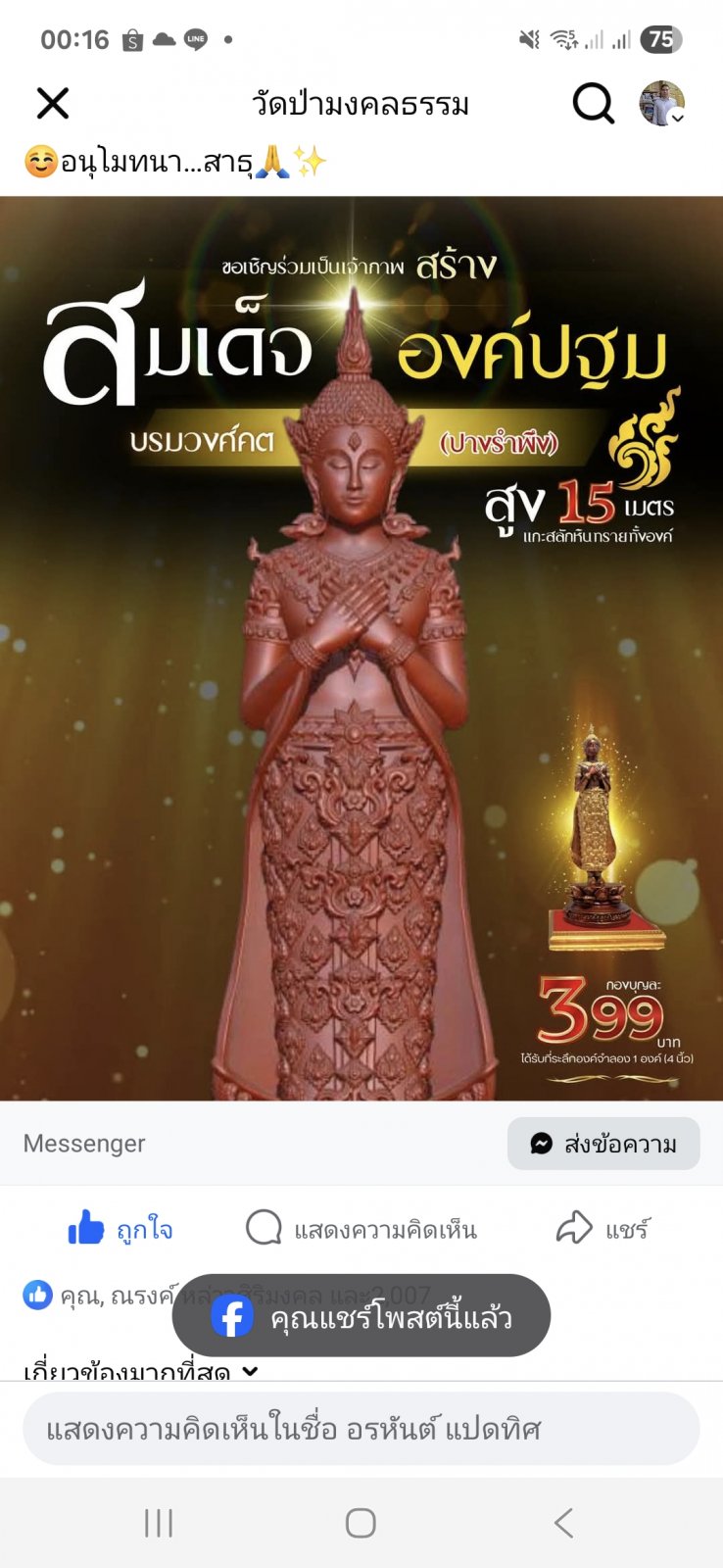Image resolution: width=723 pixels, height=1568 pixels.
Task: Go back using system navigation
Action: coord(563,1523)
